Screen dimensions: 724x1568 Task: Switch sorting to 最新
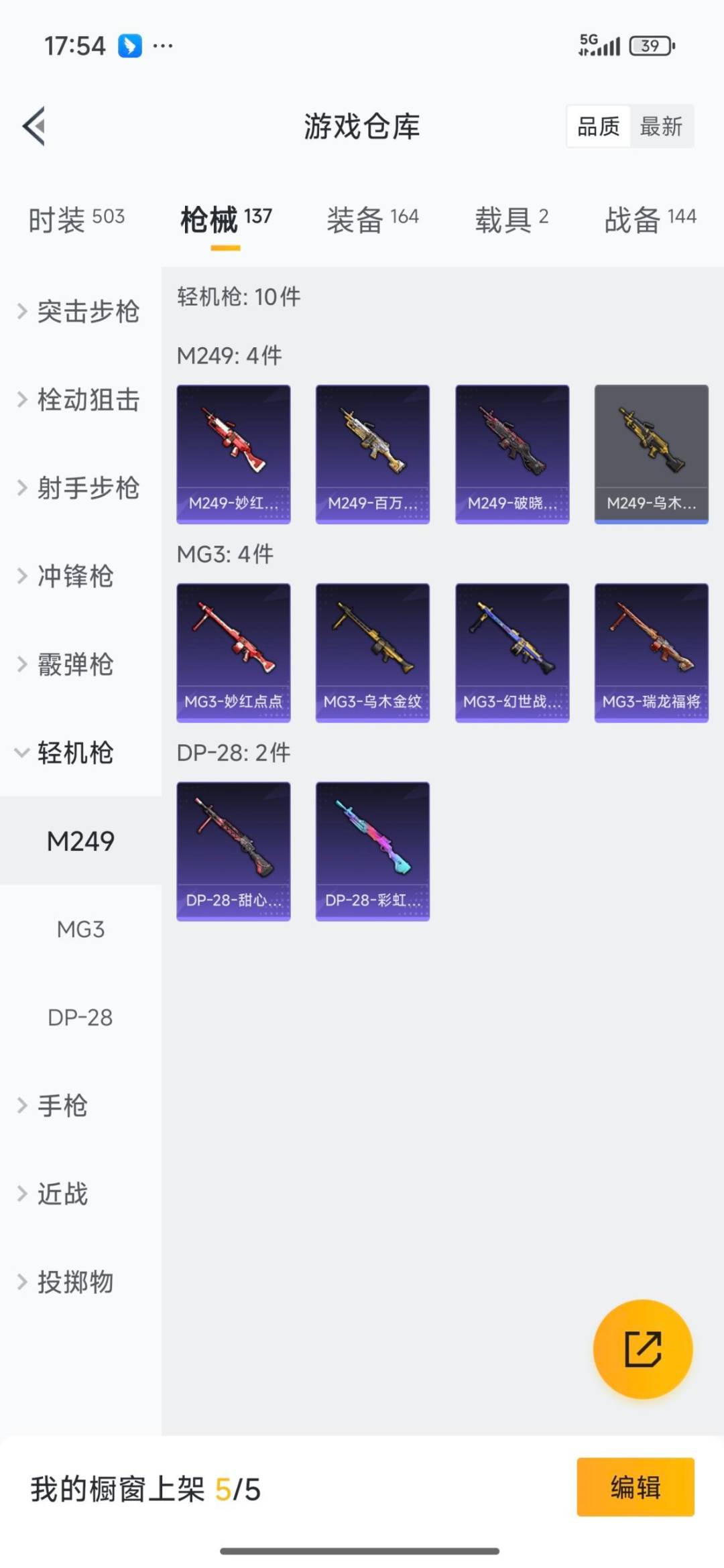[x=660, y=127]
